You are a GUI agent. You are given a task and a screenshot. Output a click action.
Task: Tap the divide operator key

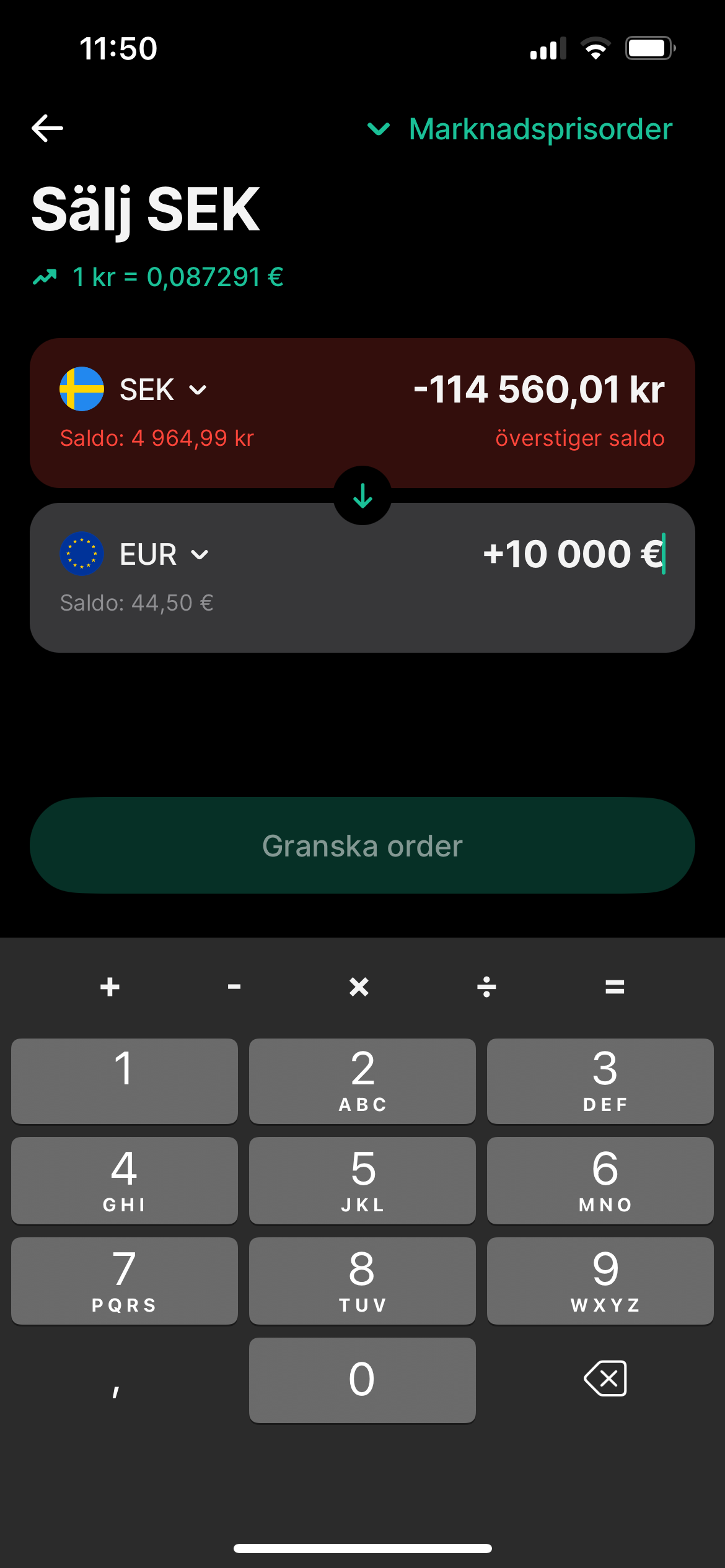click(487, 987)
